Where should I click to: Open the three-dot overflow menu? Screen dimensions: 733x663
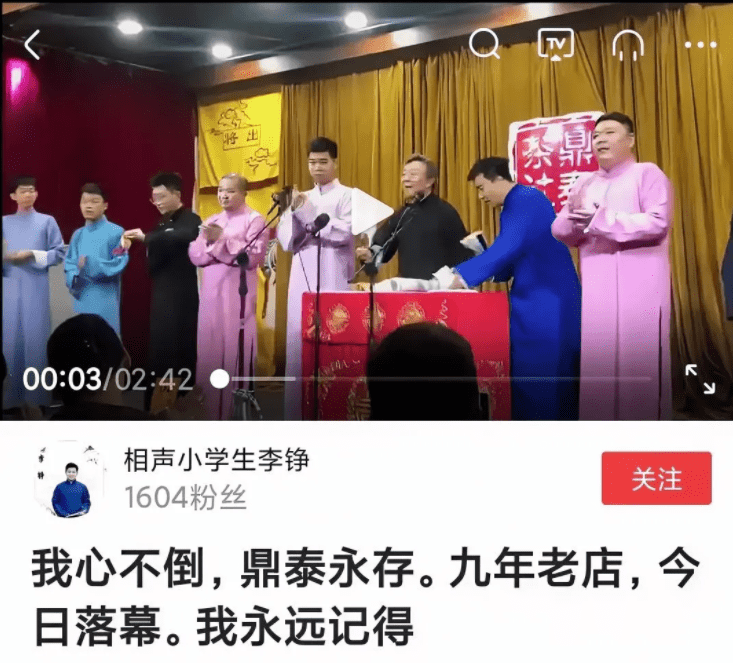pos(700,45)
